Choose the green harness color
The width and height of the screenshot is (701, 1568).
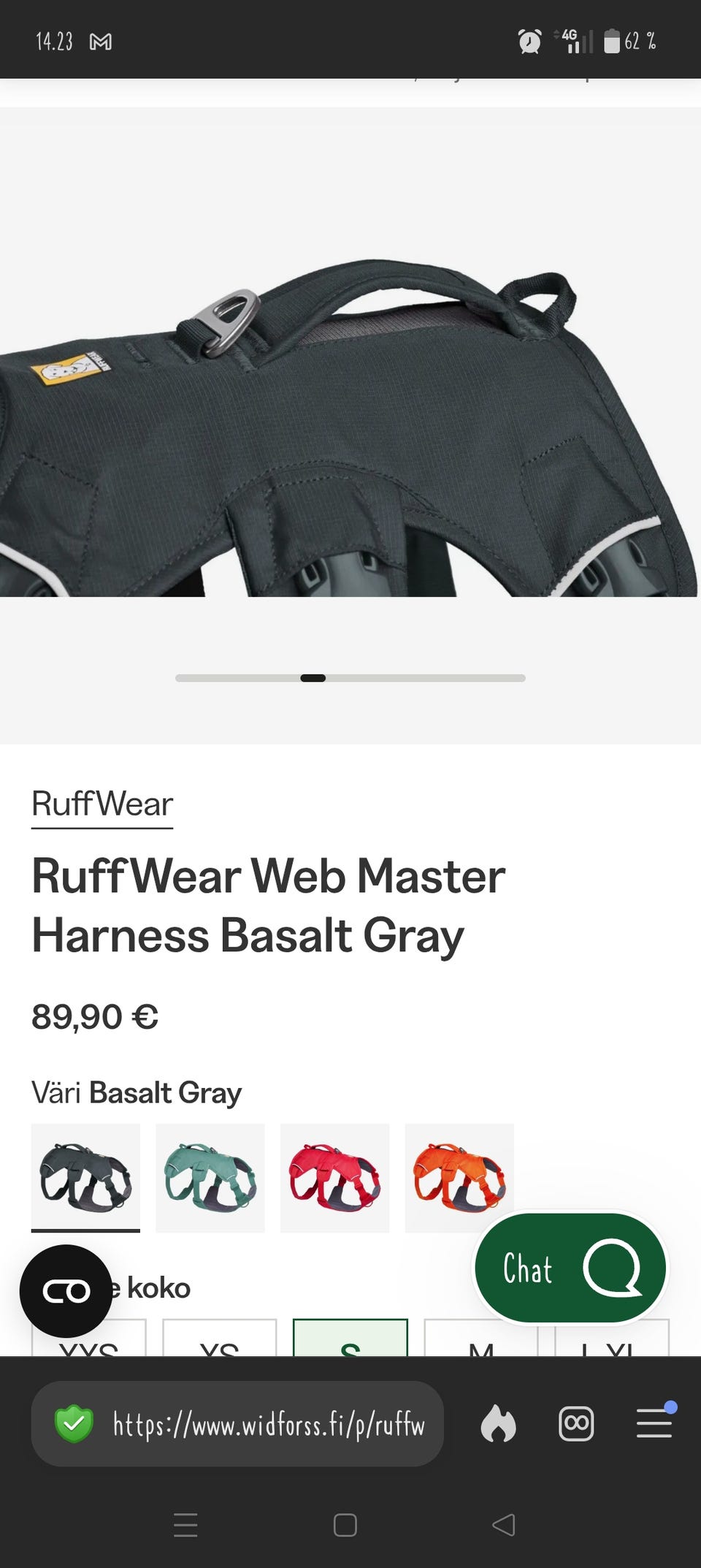tap(210, 1178)
